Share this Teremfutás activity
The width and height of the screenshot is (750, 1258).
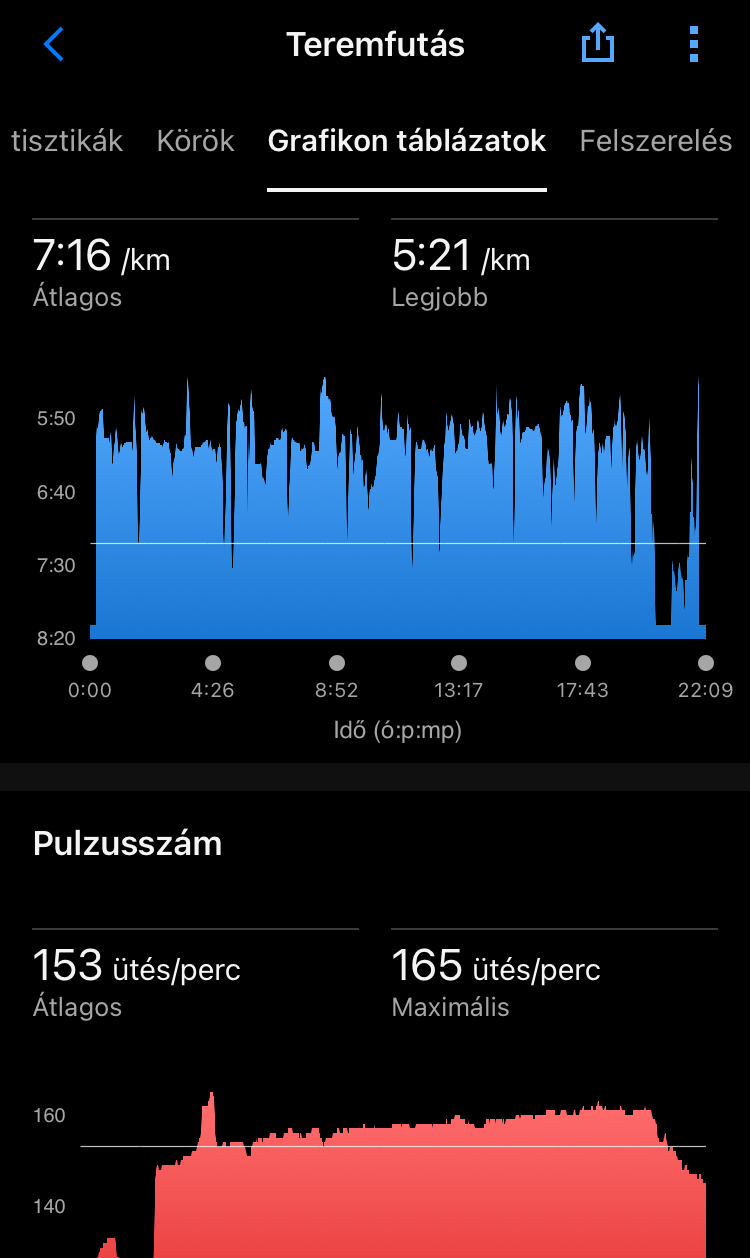click(598, 45)
